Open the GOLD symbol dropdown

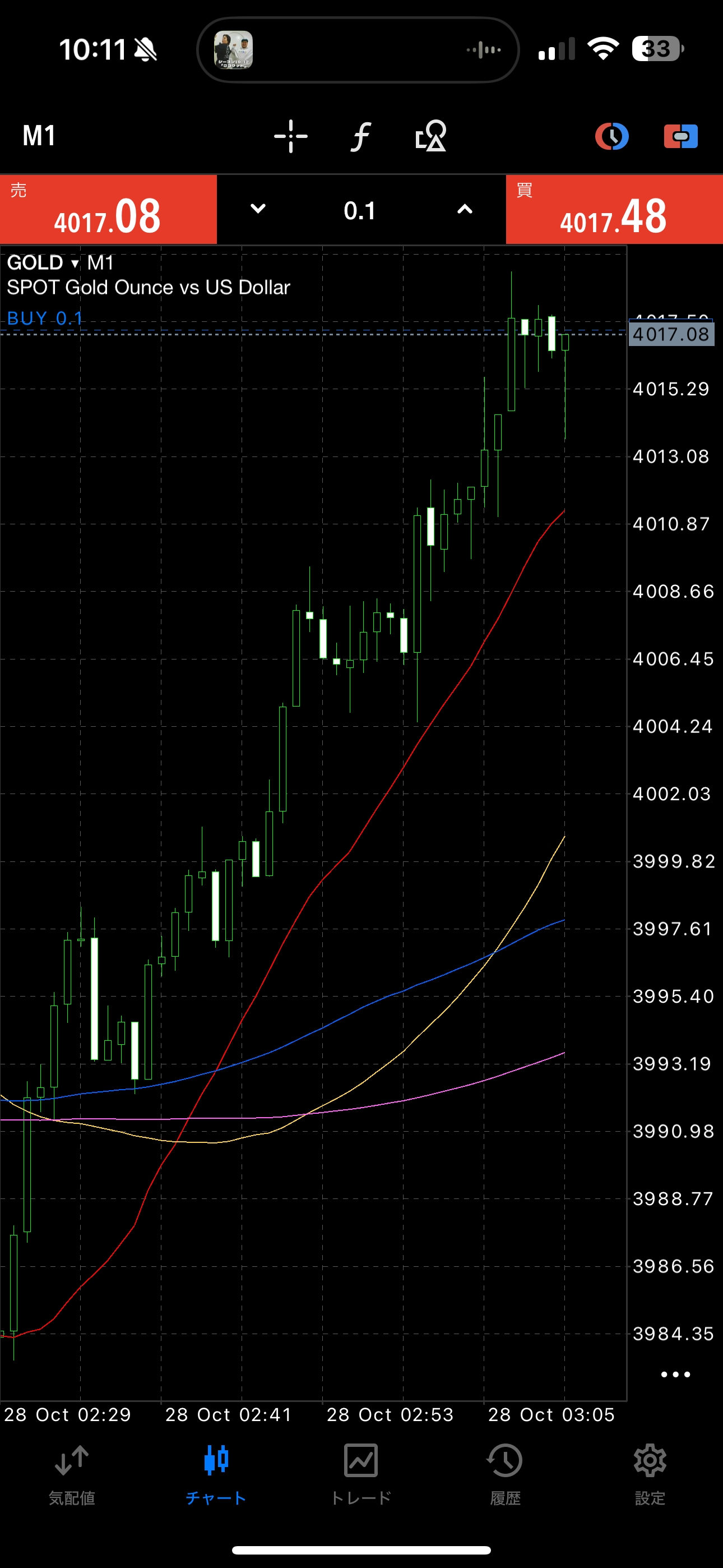(x=43, y=263)
